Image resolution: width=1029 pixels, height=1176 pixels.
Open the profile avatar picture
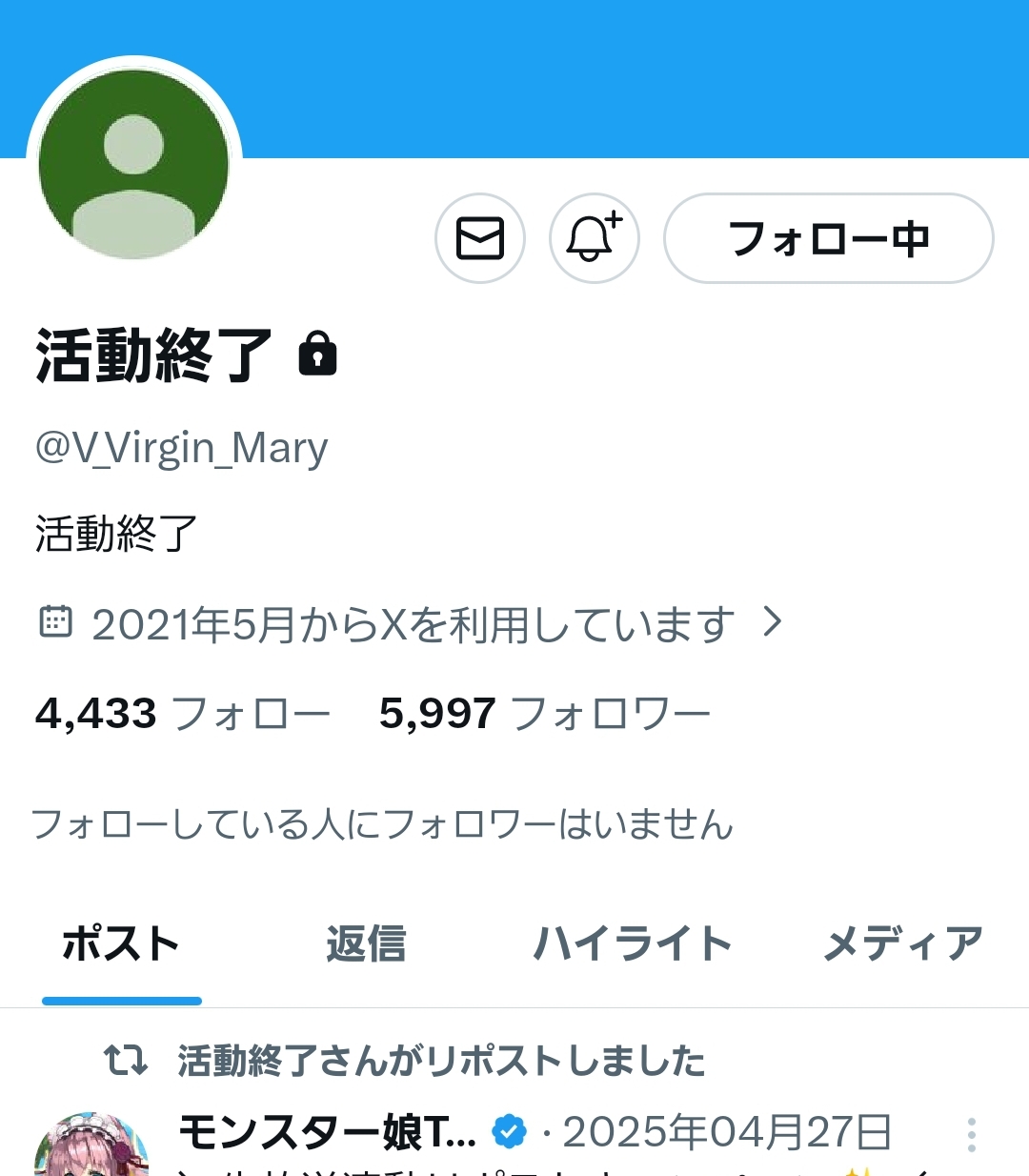point(134,164)
